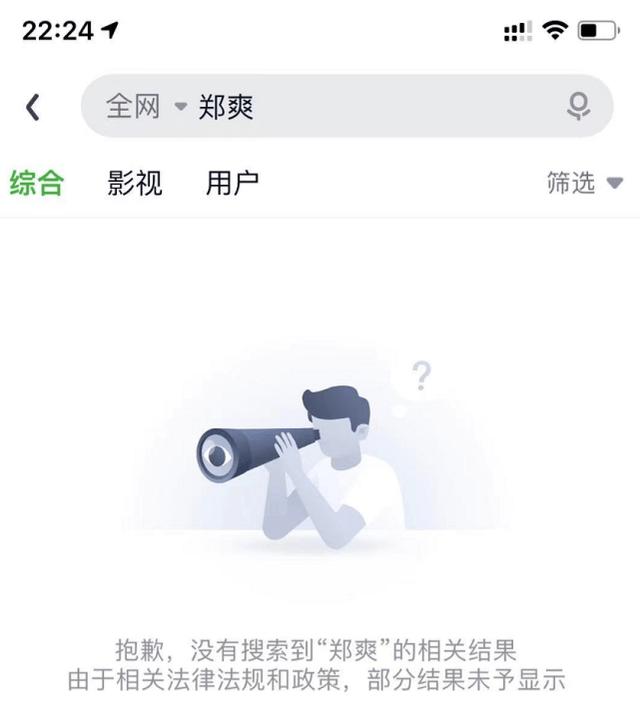Tap the search field containing 郑爽
This screenshot has width=640, height=727.
(x=380, y=106)
